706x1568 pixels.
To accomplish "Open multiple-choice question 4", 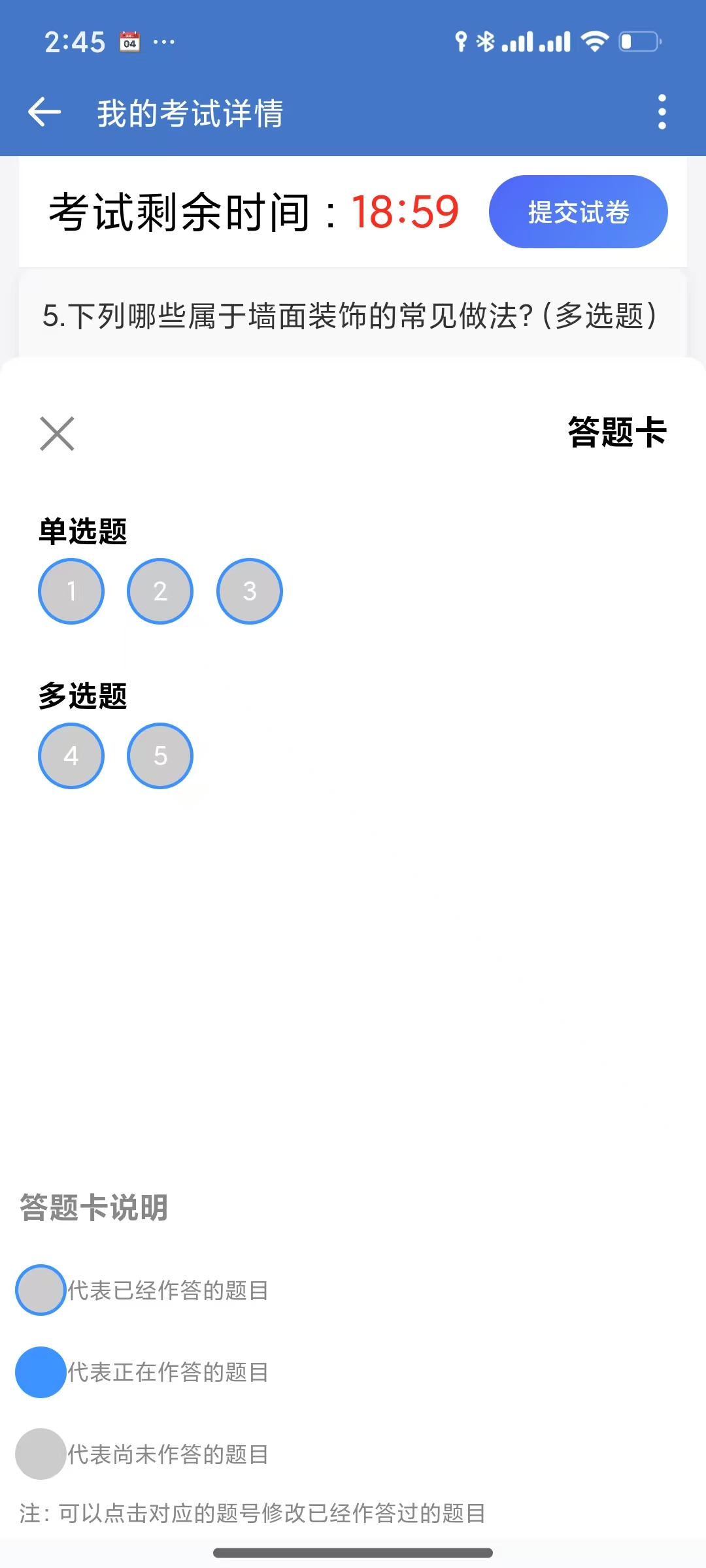I will 71,756.
